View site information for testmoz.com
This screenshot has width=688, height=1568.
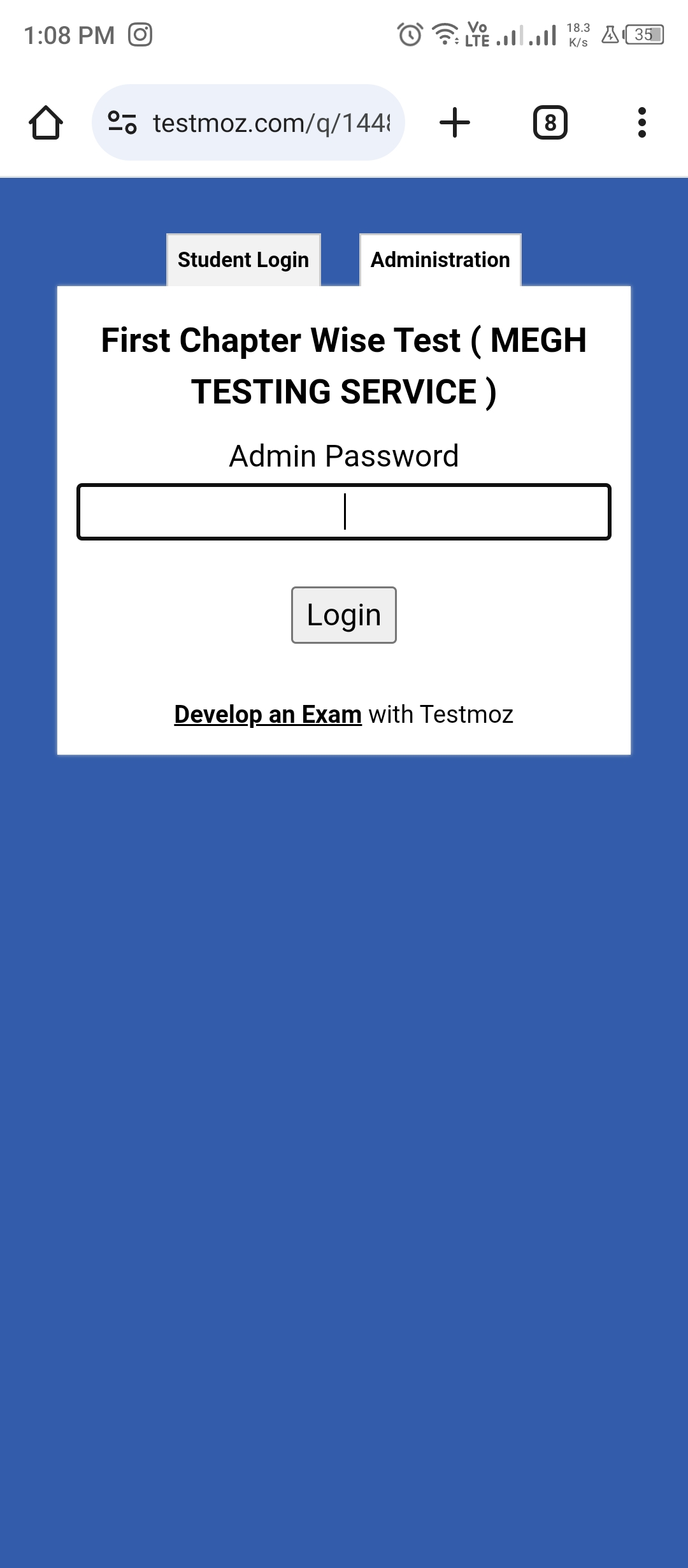[x=122, y=122]
